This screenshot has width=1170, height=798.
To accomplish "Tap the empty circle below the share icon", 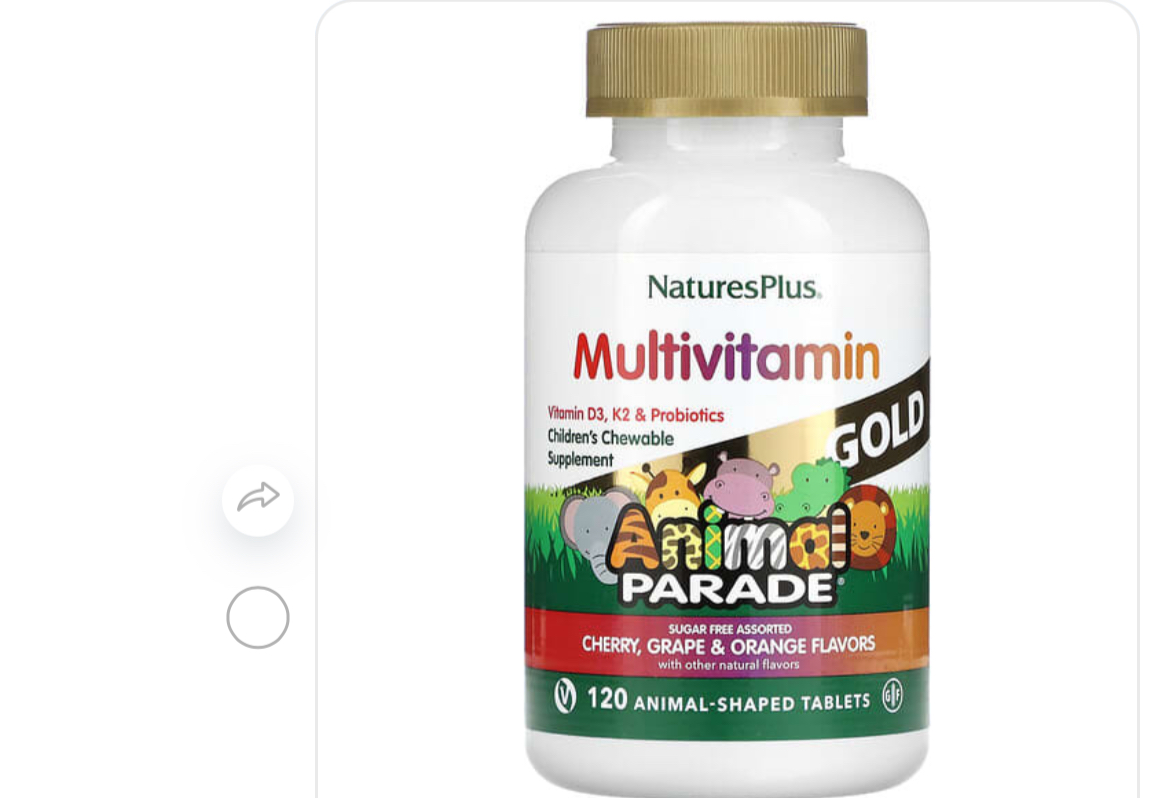I will point(258,617).
